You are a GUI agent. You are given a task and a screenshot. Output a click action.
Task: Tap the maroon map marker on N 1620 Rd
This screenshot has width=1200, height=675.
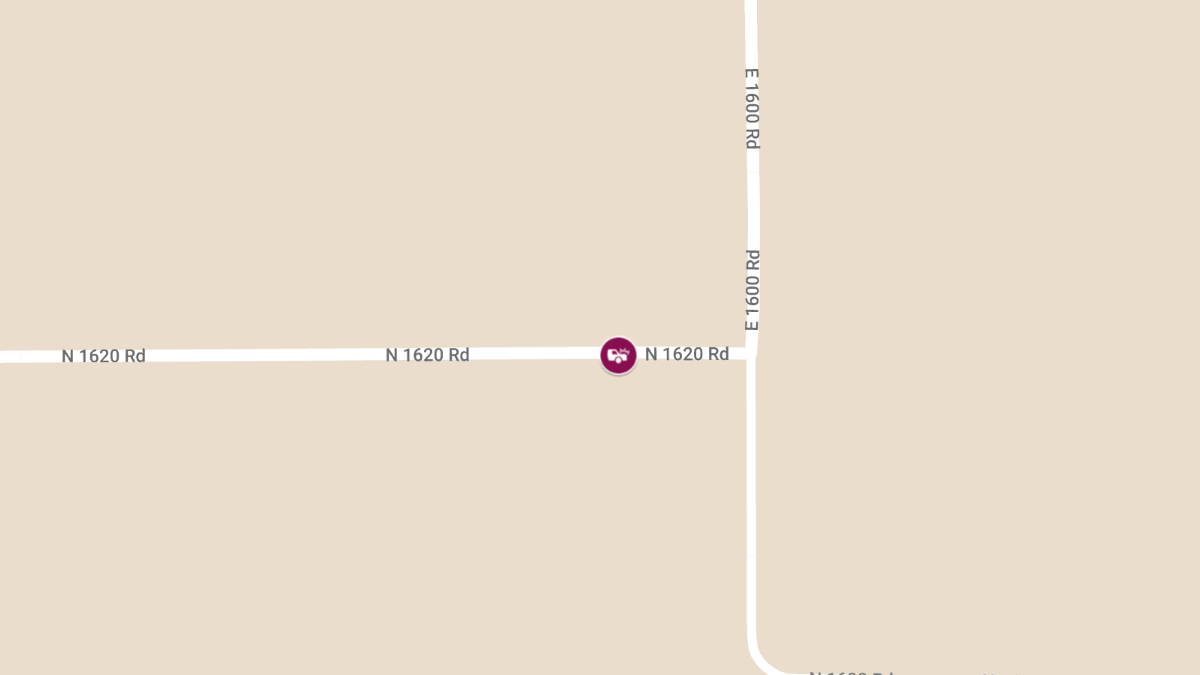point(618,355)
